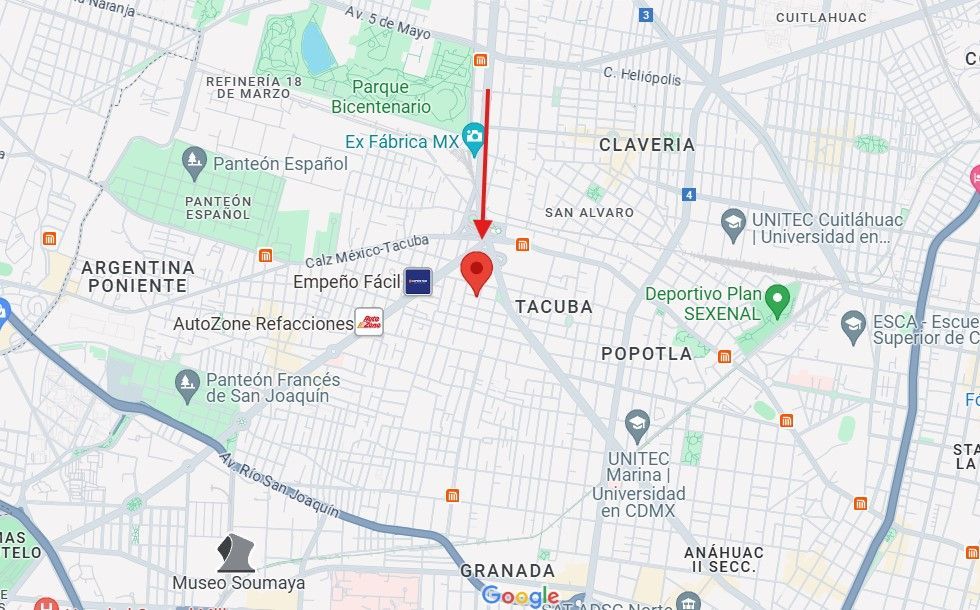Open the Ex Fábrica MX photo marker
Image resolution: width=980 pixels, height=610 pixels.
tap(474, 139)
